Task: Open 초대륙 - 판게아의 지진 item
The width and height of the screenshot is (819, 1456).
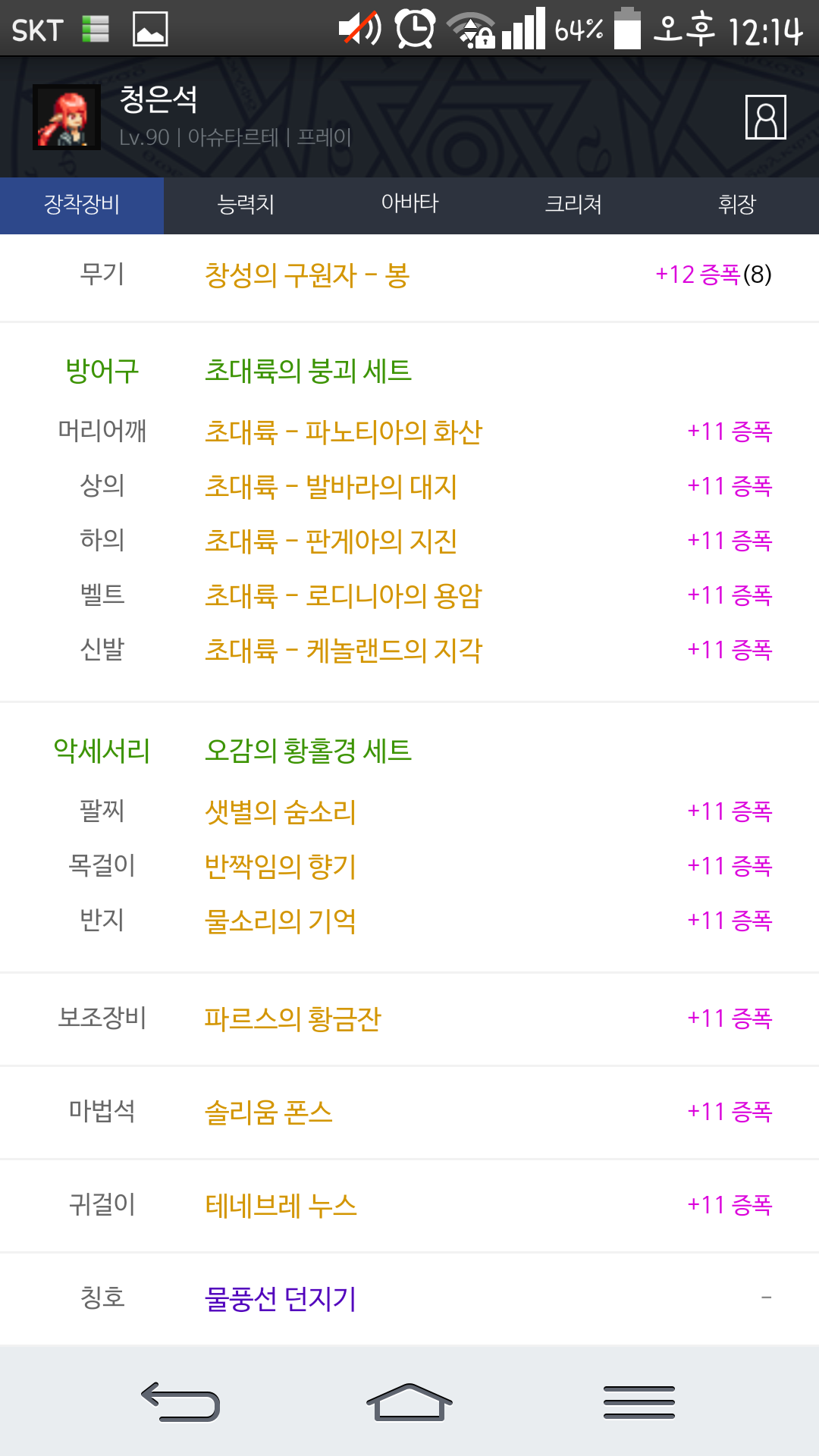Action: click(x=331, y=541)
